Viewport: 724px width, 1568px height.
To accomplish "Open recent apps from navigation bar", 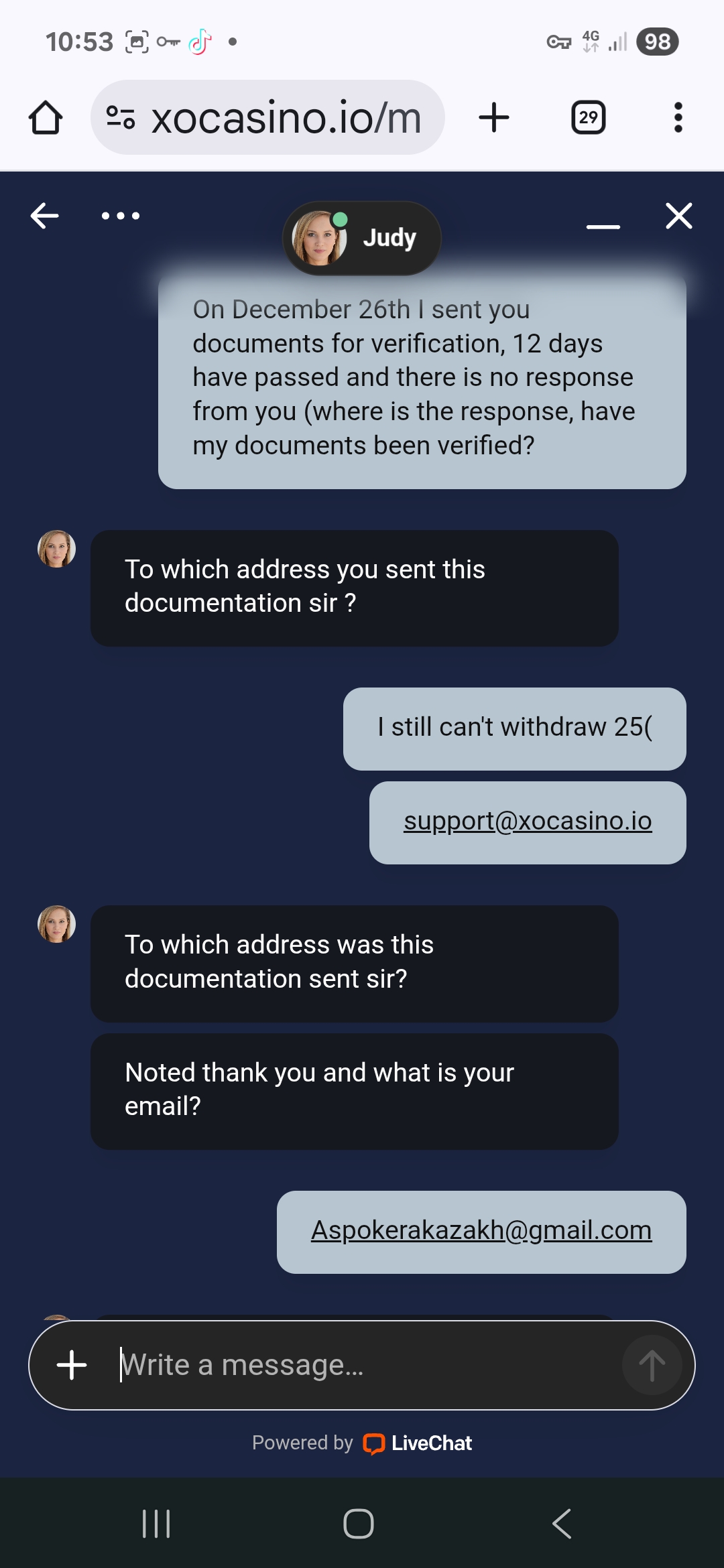I will (156, 1524).
